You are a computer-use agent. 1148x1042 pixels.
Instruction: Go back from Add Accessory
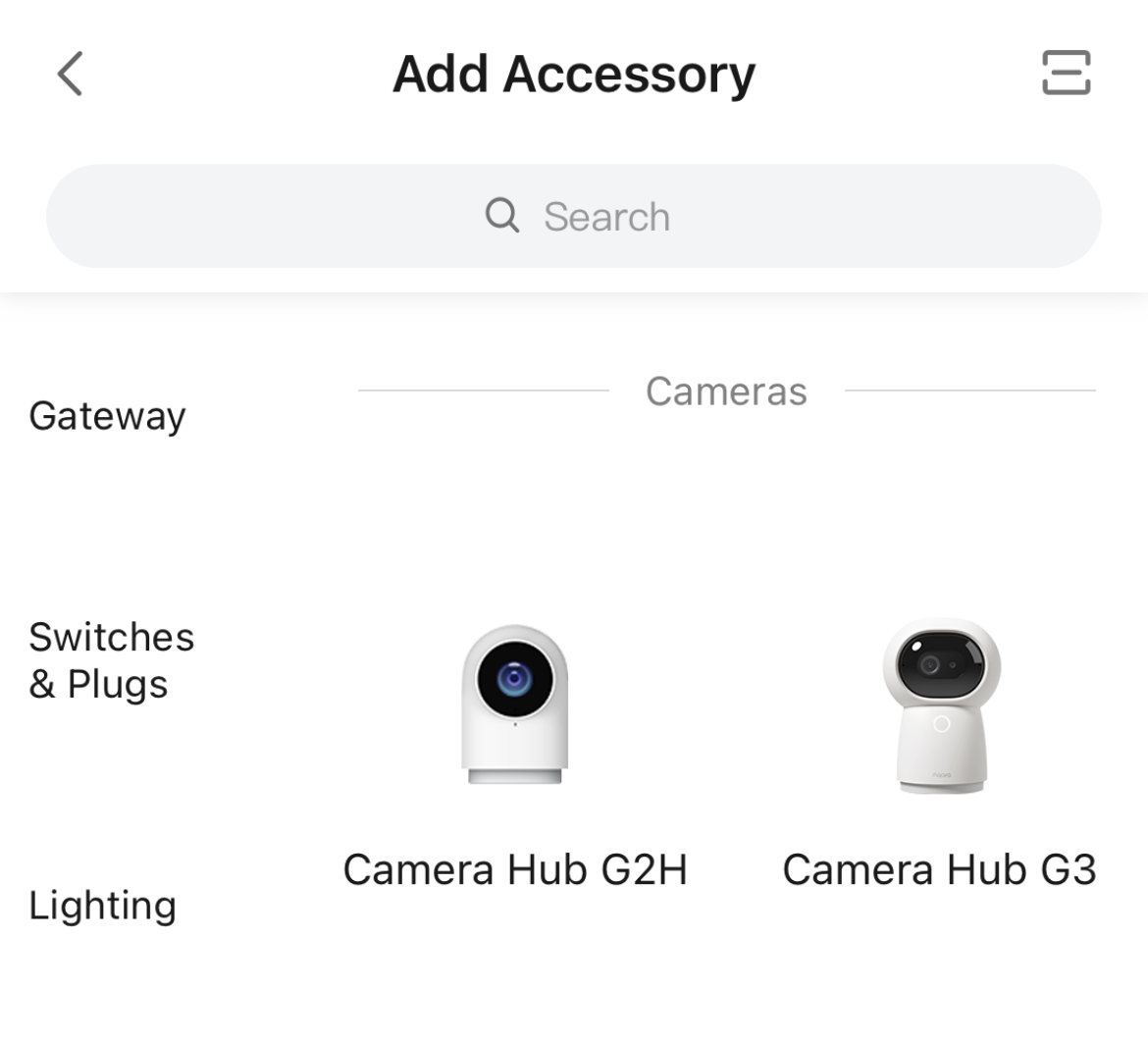(70, 74)
